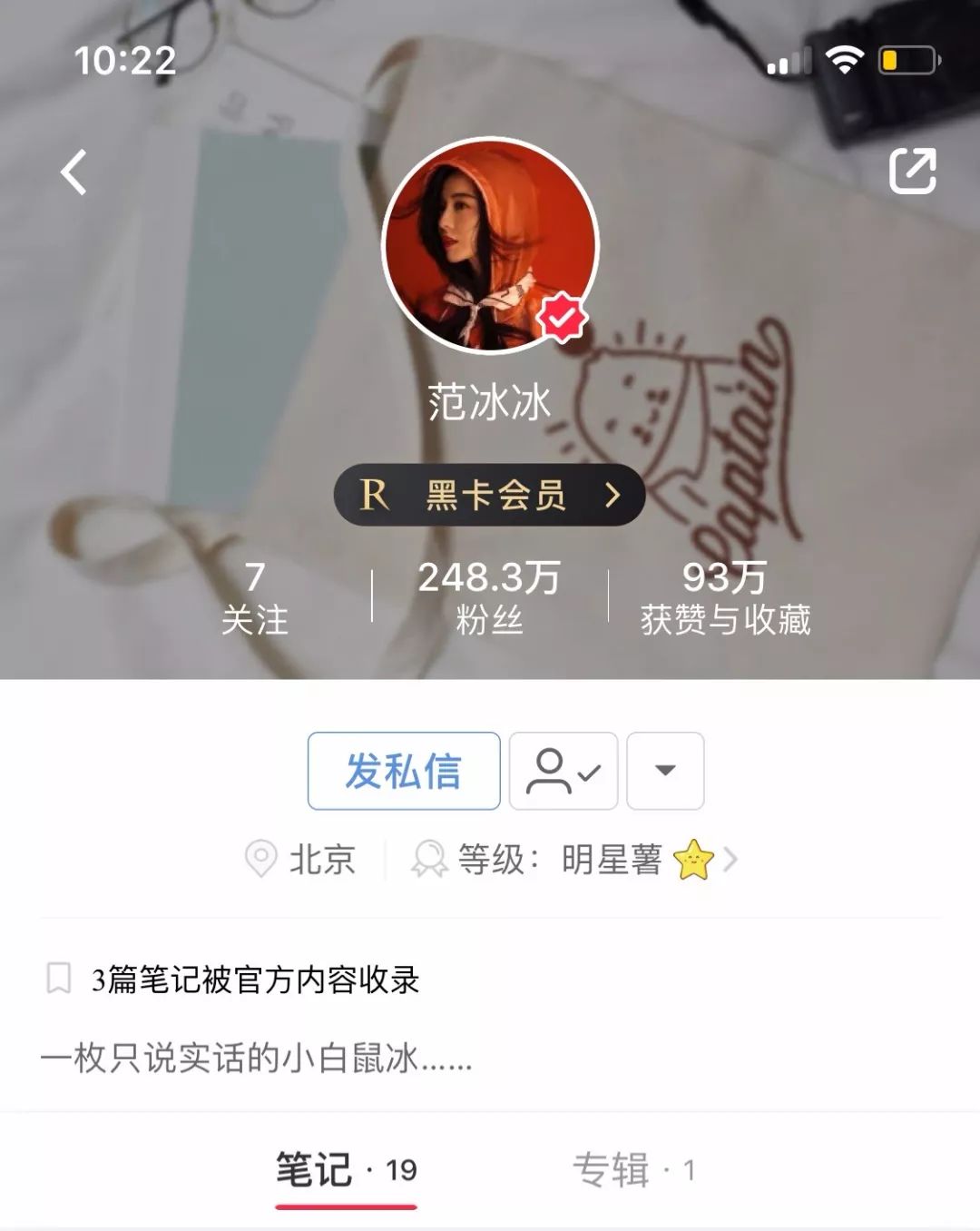Viewport: 980px width, 1231px height.
Task: Tap the 发私信 button
Action: point(403,771)
